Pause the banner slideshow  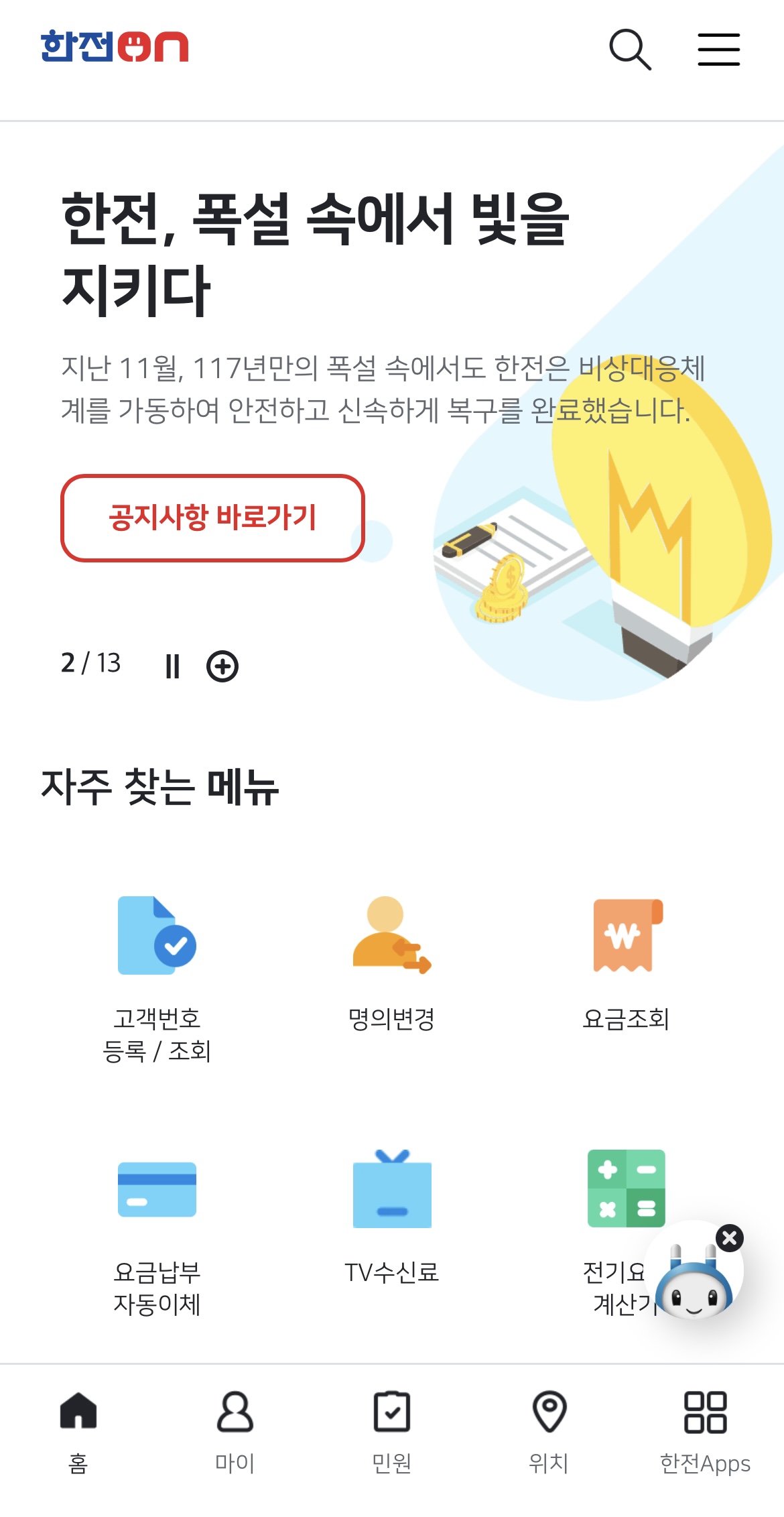tap(173, 665)
